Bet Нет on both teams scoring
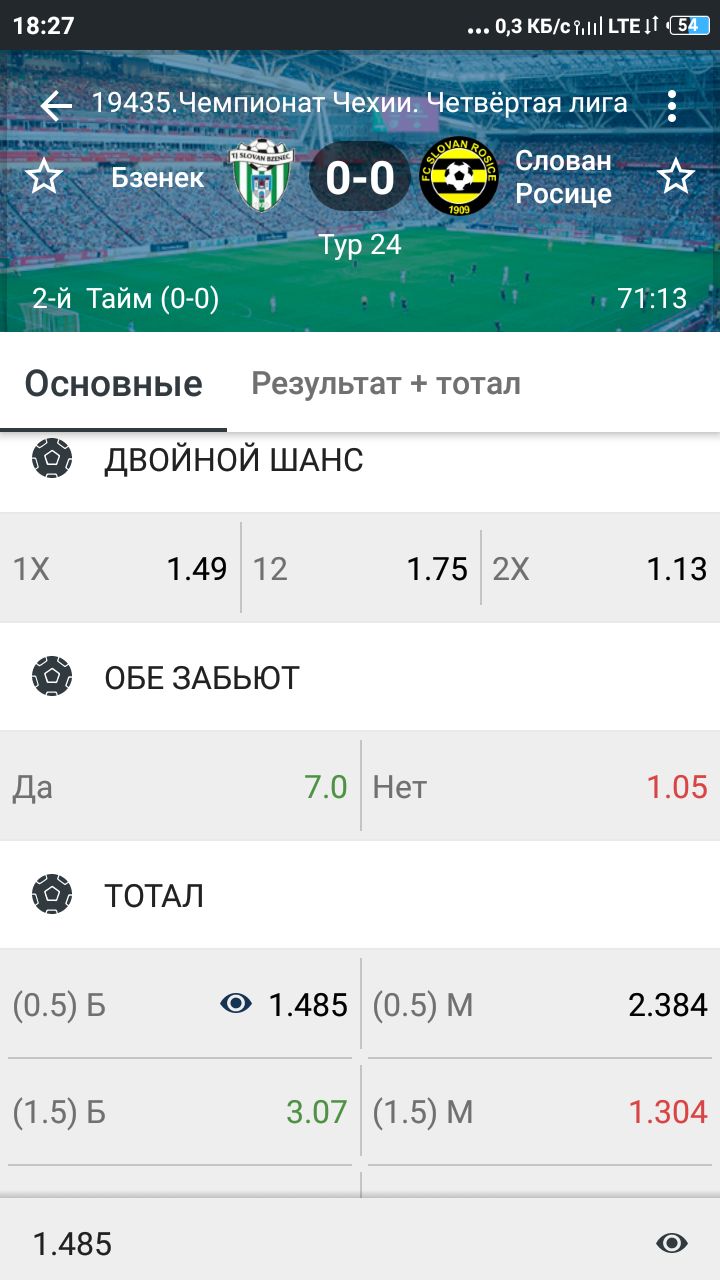The width and height of the screenshot is (720, 1280). [x=540, y=786]
